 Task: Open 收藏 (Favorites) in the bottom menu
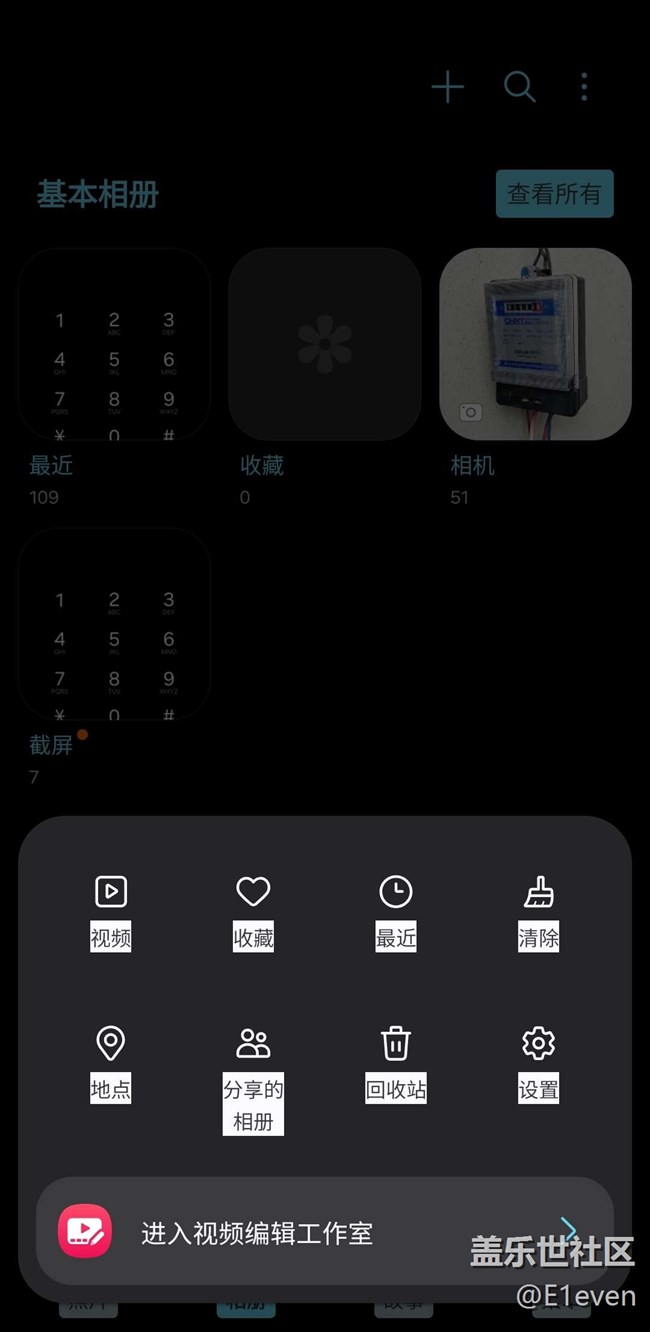254,910
